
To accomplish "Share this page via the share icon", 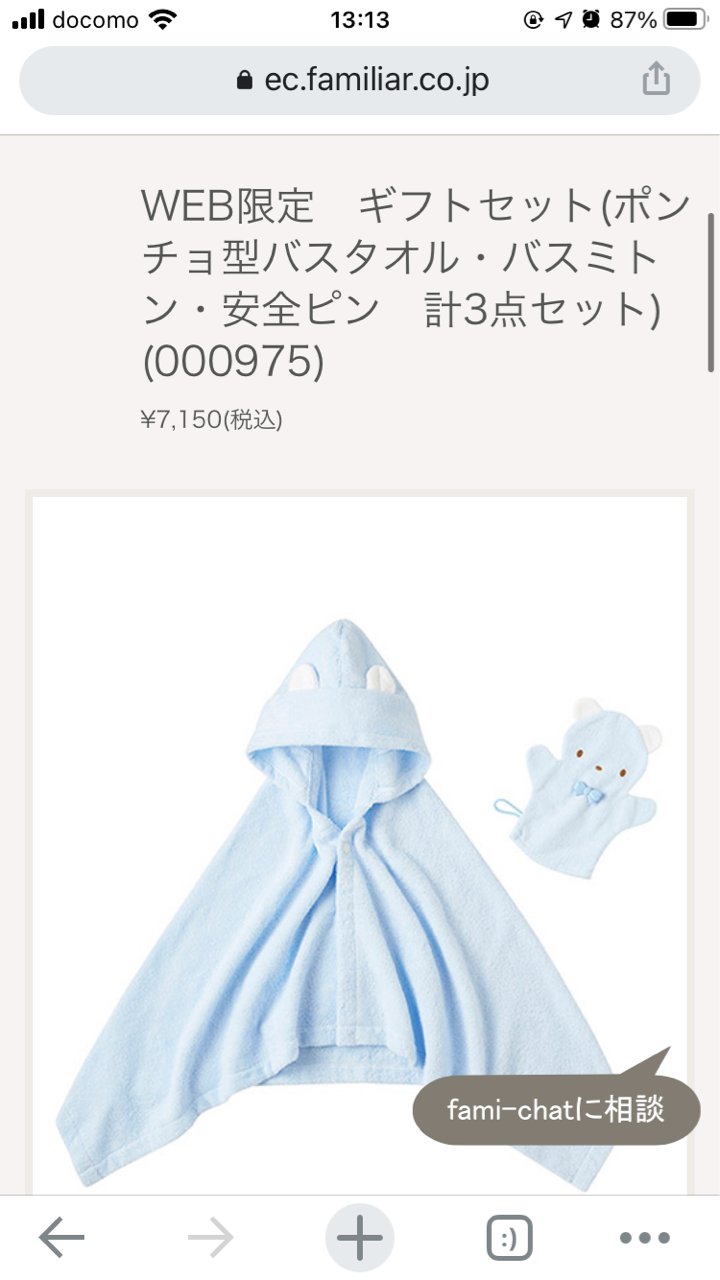I will pyautogui.click(x=655, y=79).
